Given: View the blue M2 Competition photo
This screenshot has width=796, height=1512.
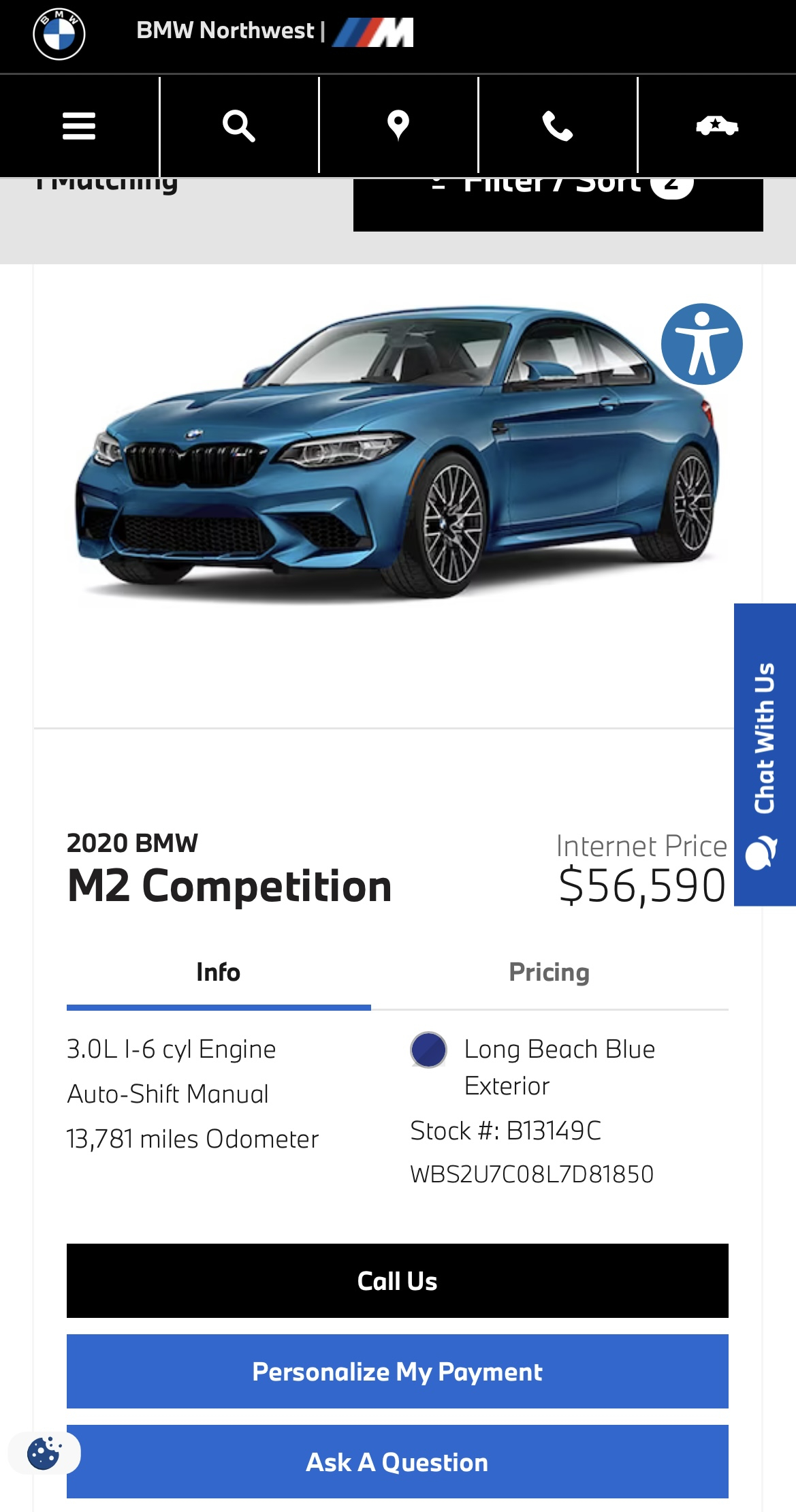Looking at the screenshot, I should pos(397,453).
